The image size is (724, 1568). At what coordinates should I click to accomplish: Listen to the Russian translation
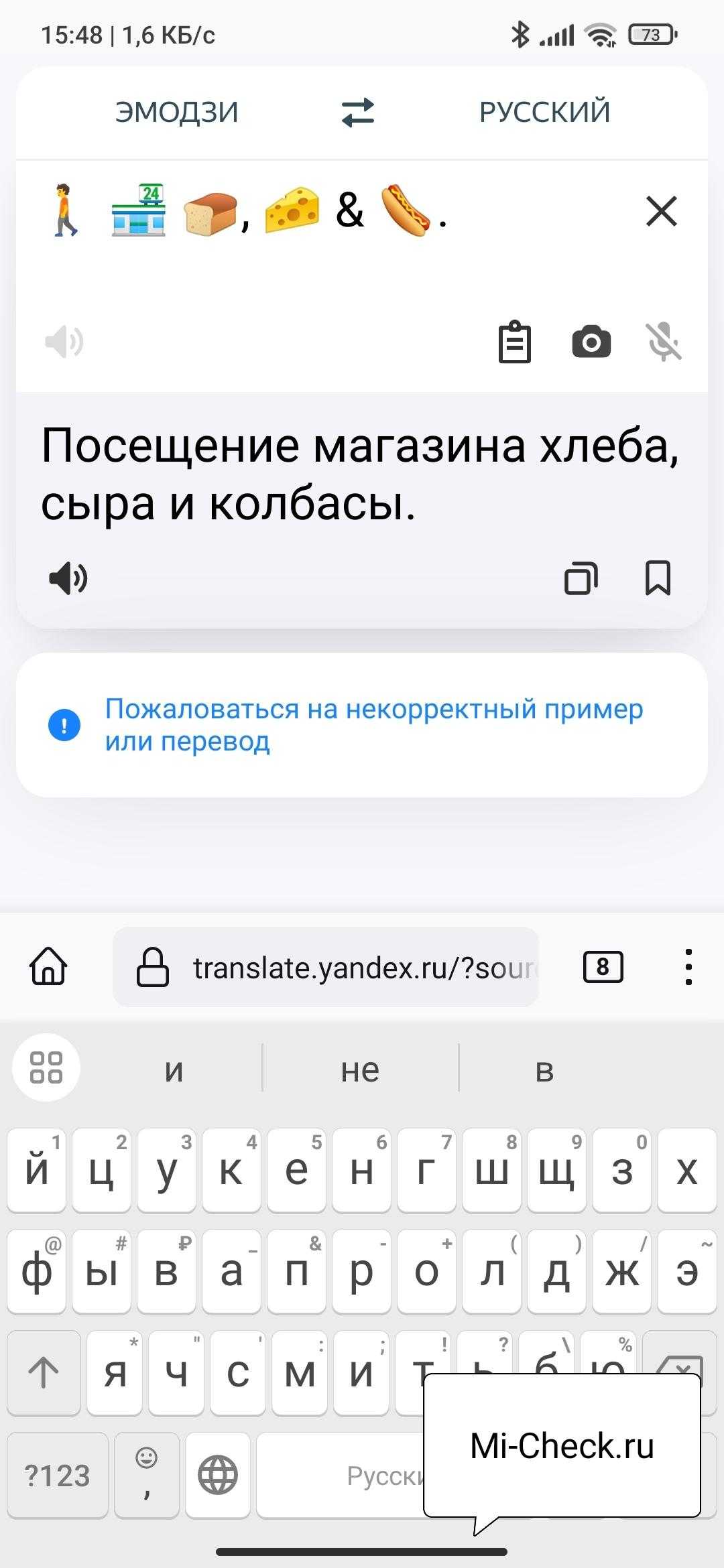pos(68,578)
